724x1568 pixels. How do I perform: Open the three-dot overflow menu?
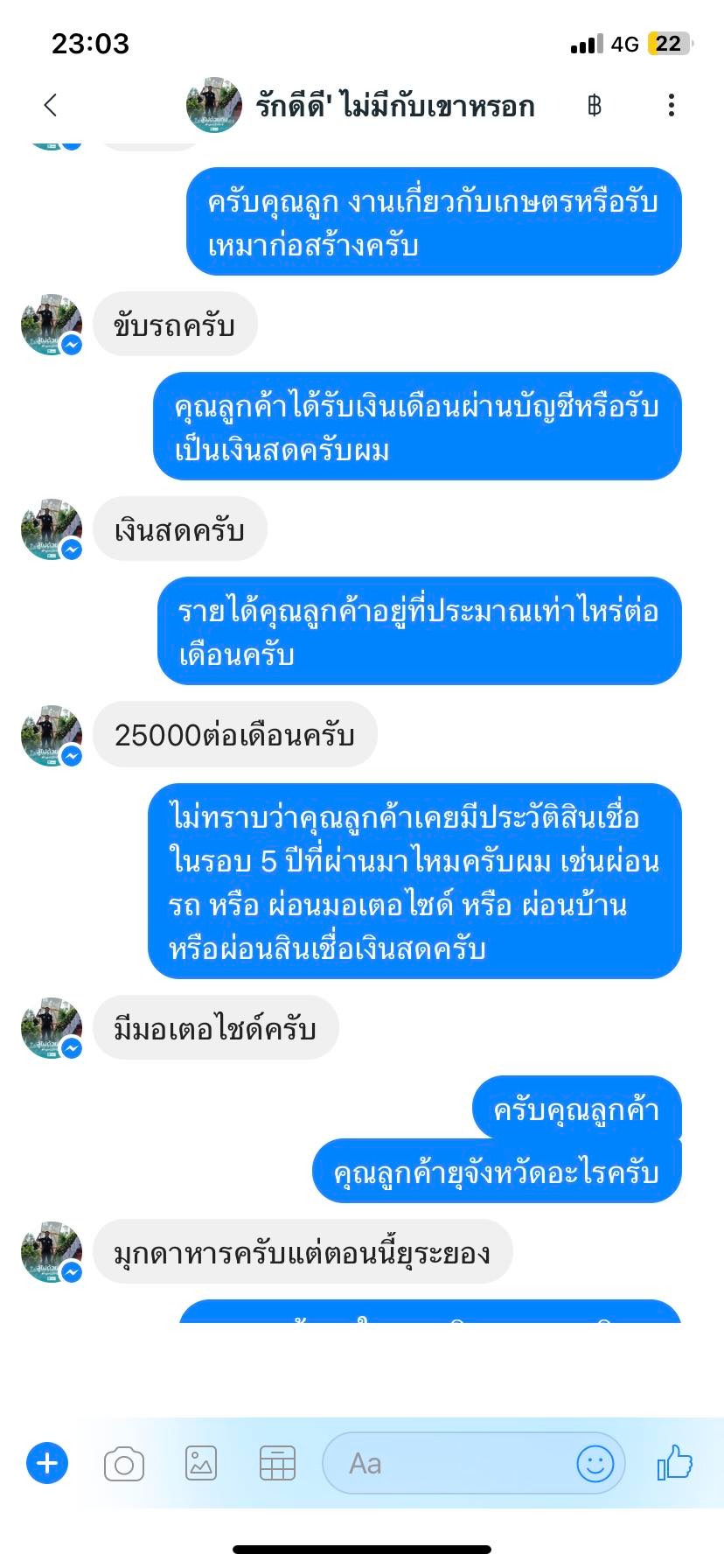pos(671,105)
